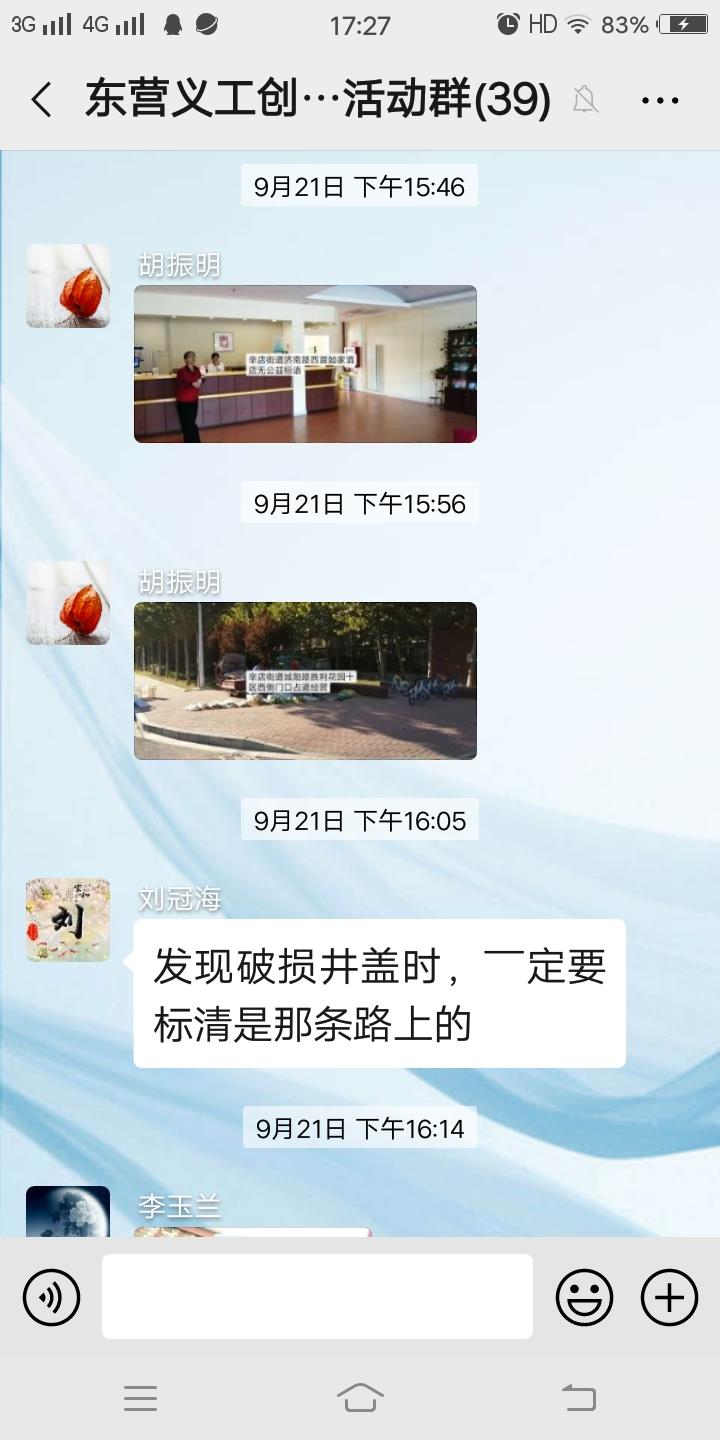Image resolution: width=720 pixels, height=1440 pixels.
Task: Open recent apps from navigation bar
Action: coord(140,1398)
